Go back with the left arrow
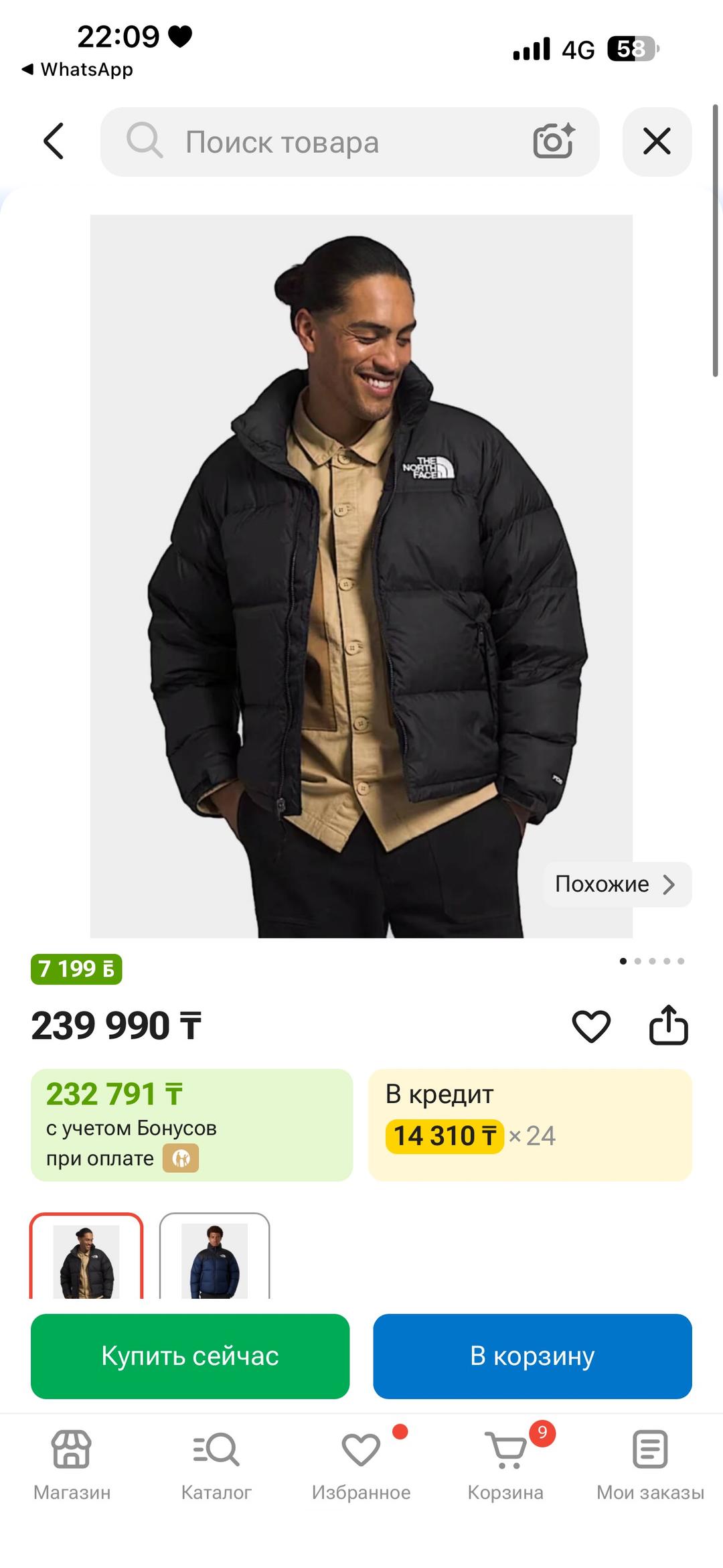Image resolution: width=723 pixels, height=1568 pixels. pos(54,141)
